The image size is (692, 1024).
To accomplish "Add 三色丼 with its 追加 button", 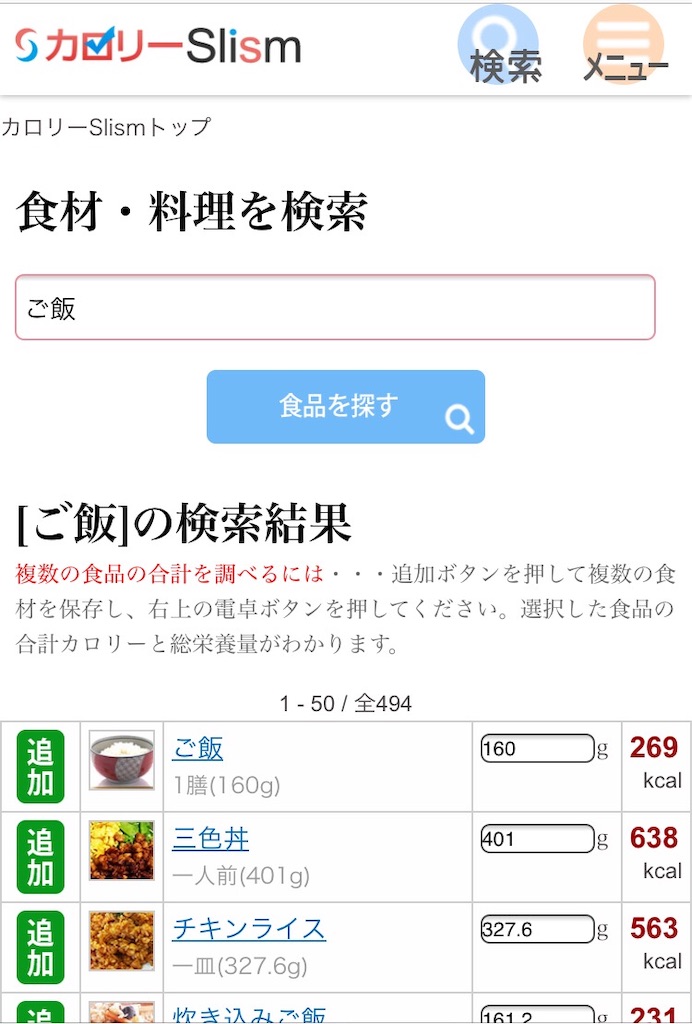I will click(x=40, y=857).
